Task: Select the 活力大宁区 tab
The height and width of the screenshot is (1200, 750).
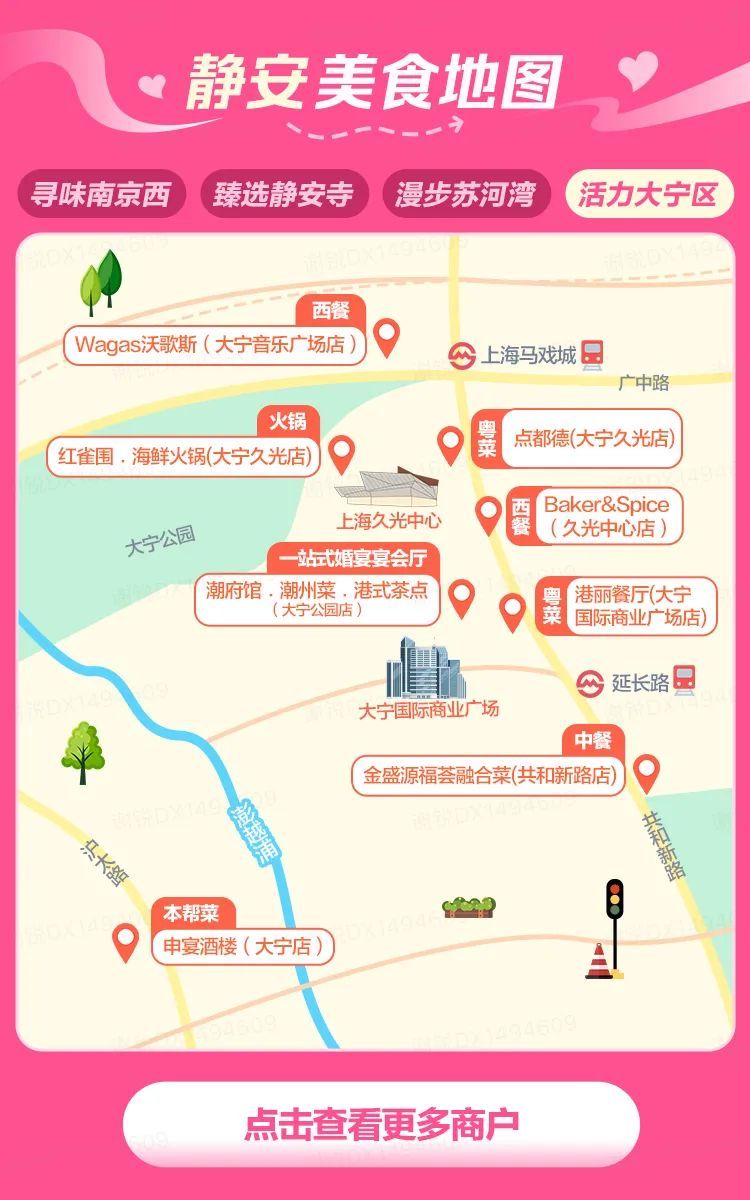Action: (648, 194)
